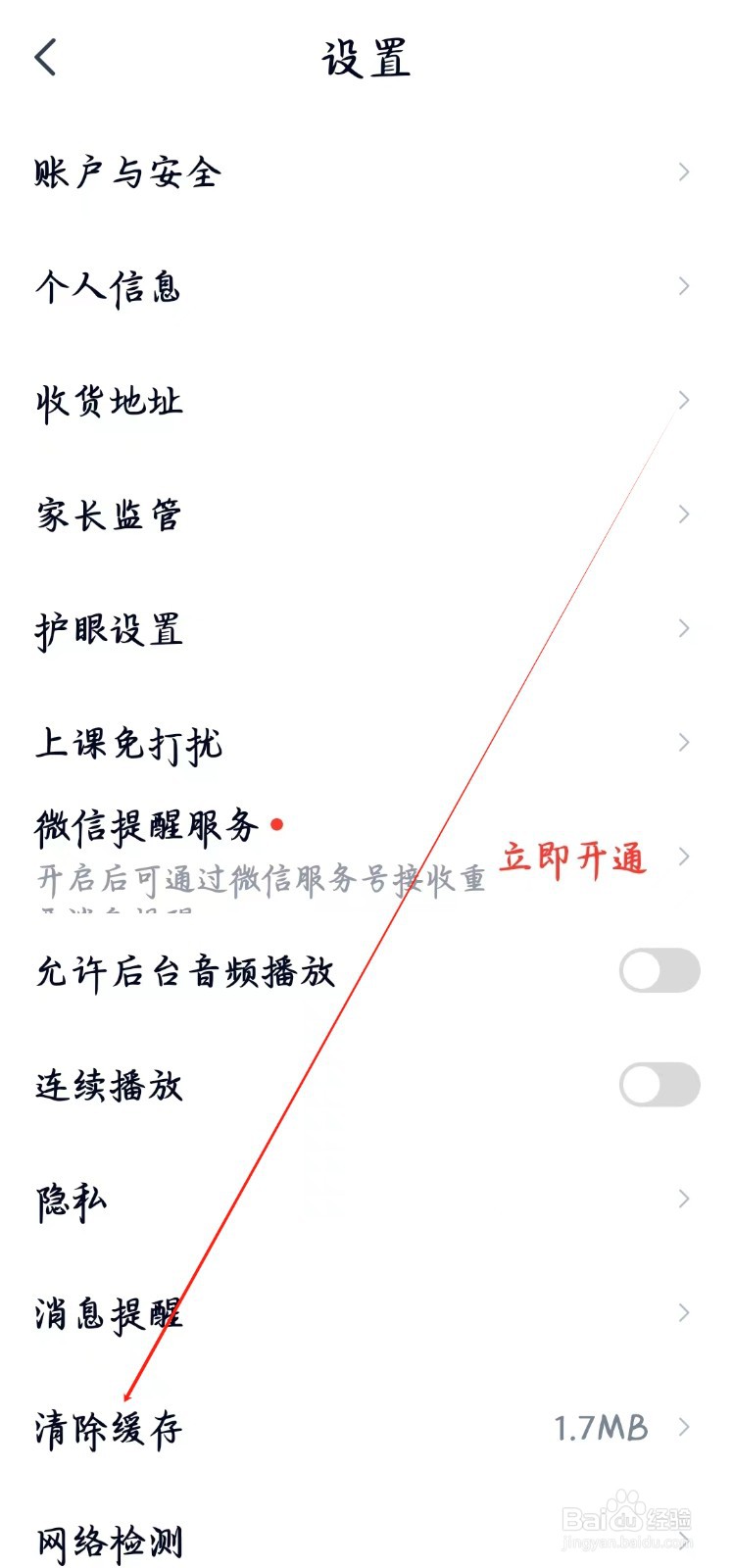
Task: Tap the 1.7MB cache size indicator
Action: tap(602, 1429)
